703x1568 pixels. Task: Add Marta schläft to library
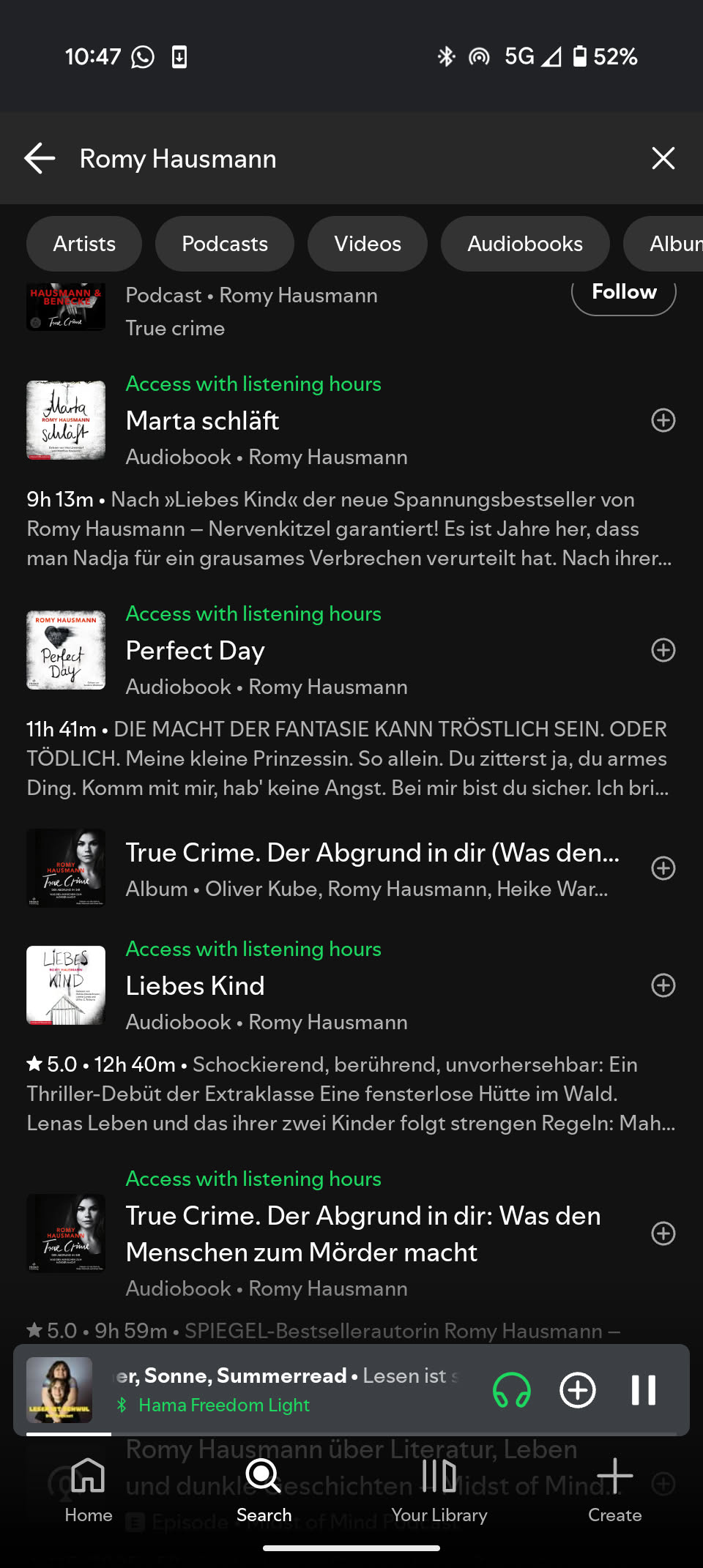pyautogui.click(x=663, y=420)
